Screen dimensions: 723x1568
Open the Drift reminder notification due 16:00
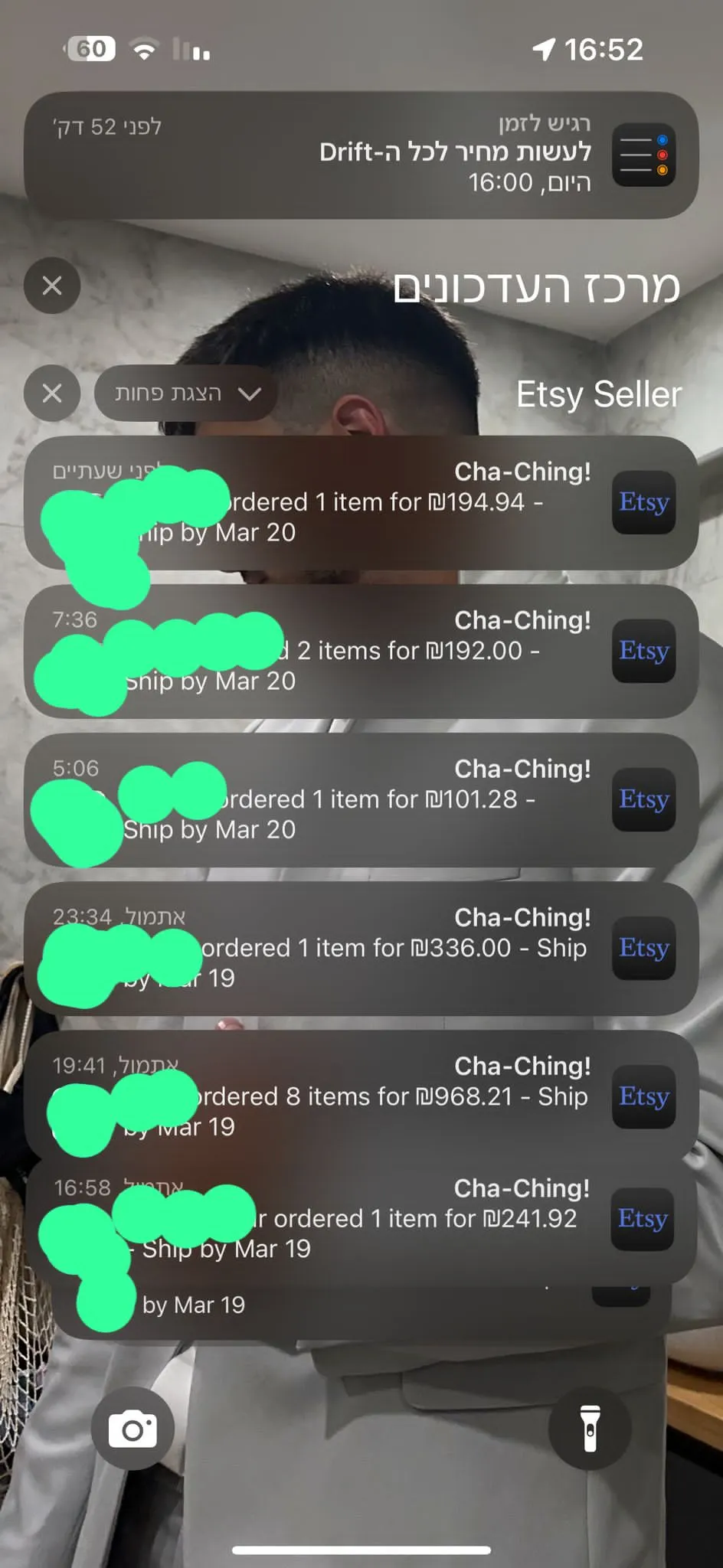(361, 155)
